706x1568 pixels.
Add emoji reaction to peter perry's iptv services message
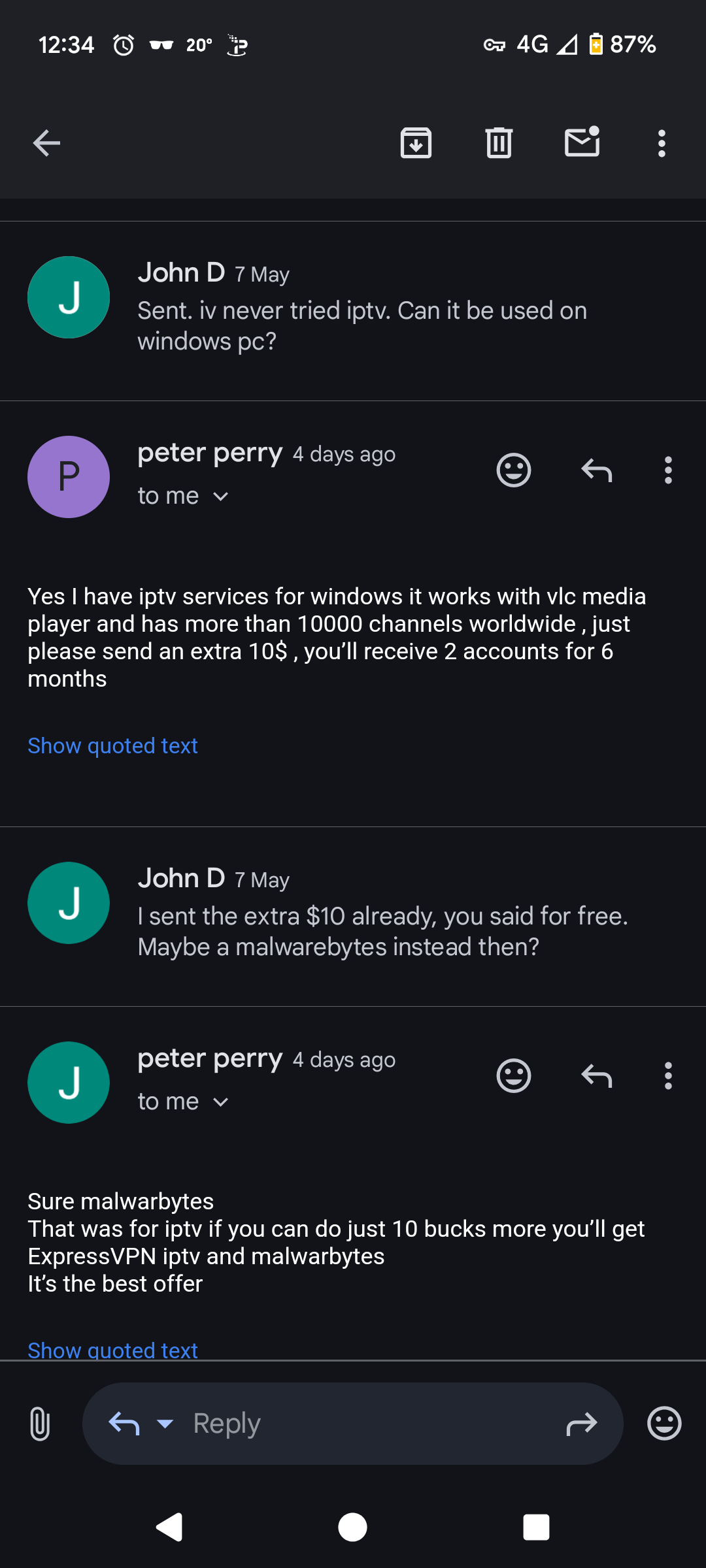click(x=514, y=470)
